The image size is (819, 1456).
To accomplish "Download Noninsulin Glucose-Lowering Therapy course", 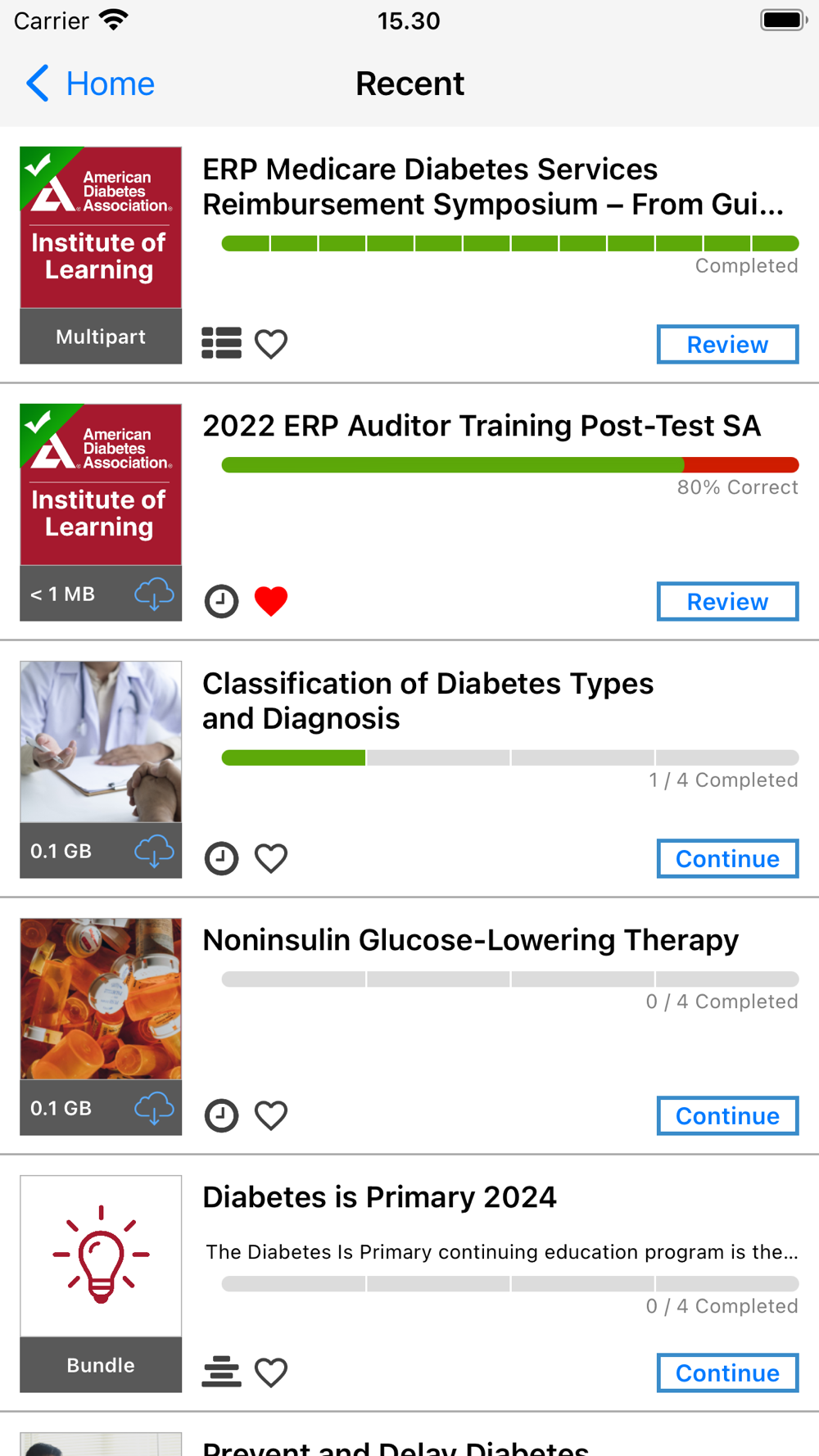I will coord(154,1109).
